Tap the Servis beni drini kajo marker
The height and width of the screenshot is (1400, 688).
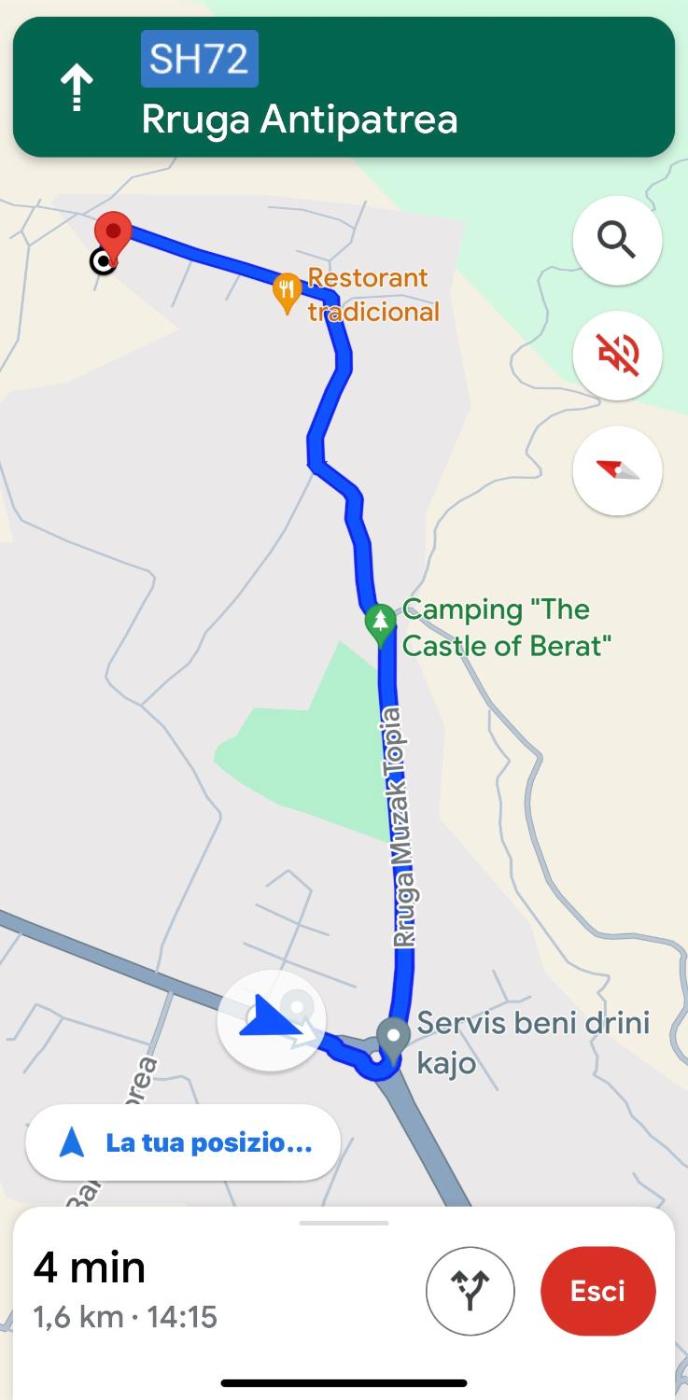tap(394, 1034)
